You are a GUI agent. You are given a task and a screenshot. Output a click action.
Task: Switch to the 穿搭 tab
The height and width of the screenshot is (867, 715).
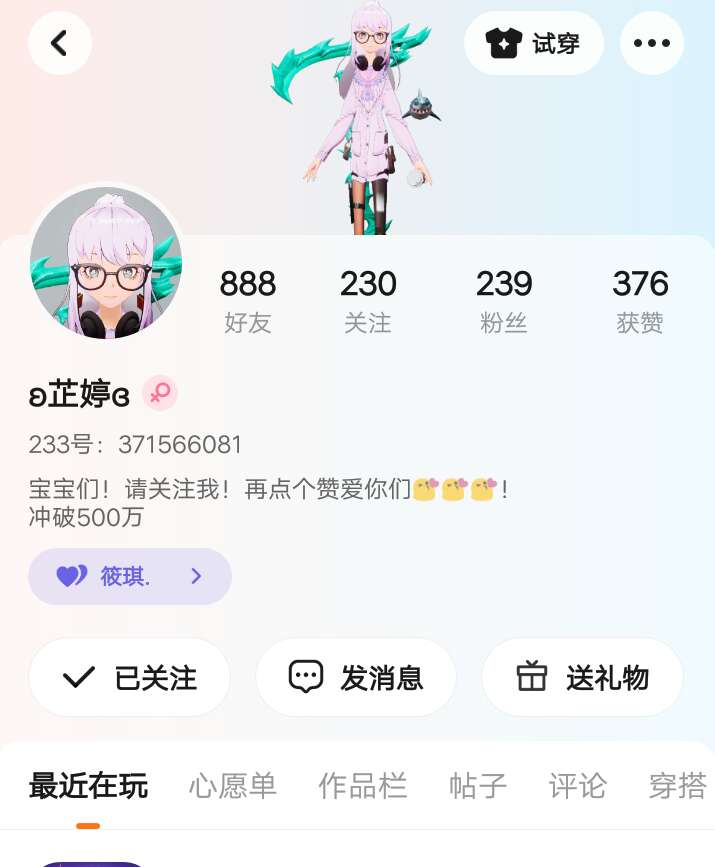point(678,786)
